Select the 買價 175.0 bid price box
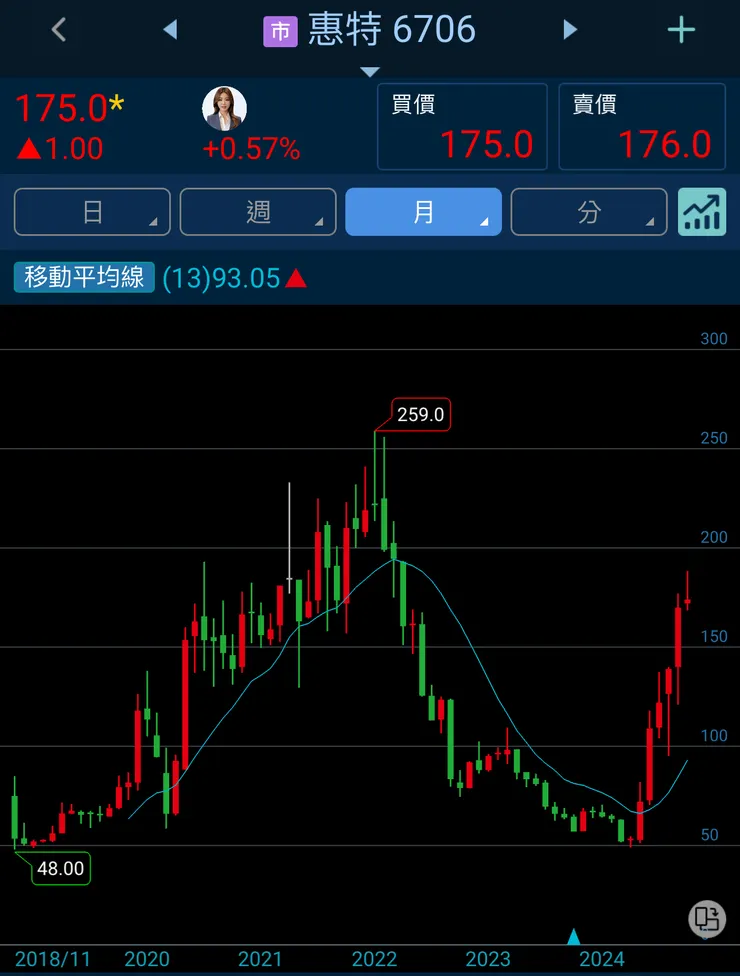Image resolution: width=740 pixels, height=976 pixels. pos(462,127)
